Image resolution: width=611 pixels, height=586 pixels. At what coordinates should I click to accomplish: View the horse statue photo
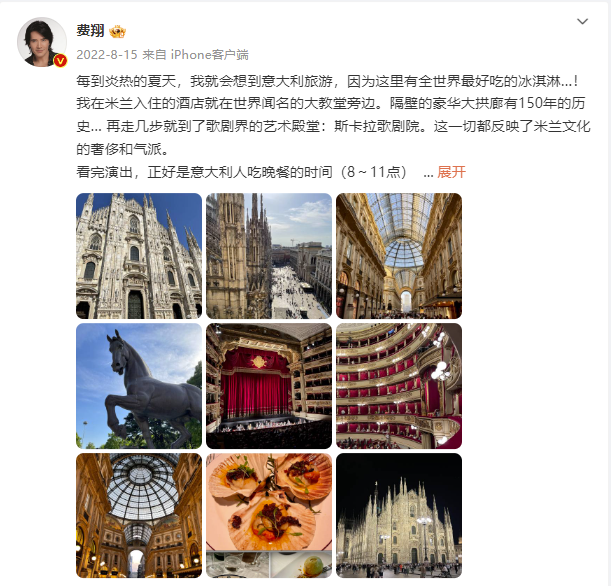139,386
